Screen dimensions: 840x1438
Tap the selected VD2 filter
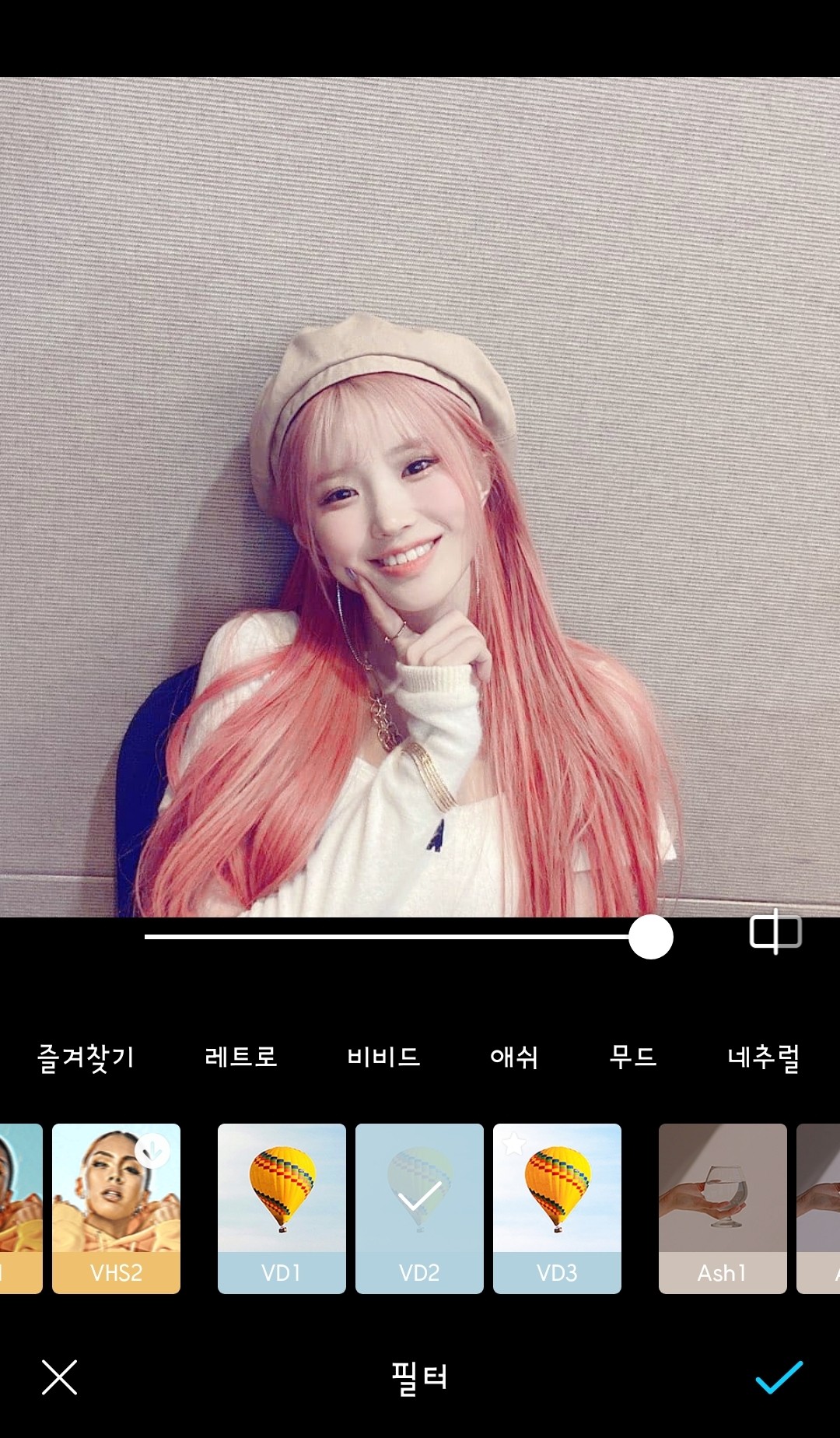click(x=419, y=1208)
